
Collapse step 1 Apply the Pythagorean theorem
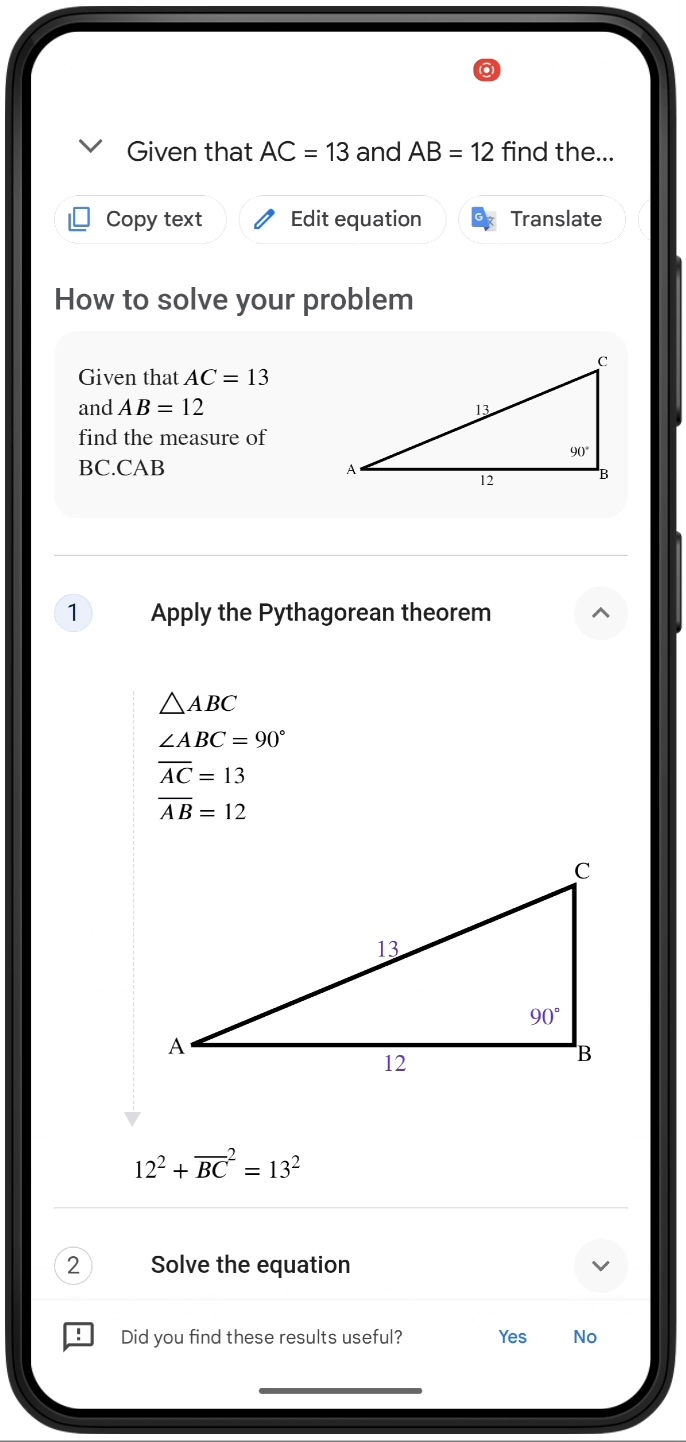(x=601, y=613)
